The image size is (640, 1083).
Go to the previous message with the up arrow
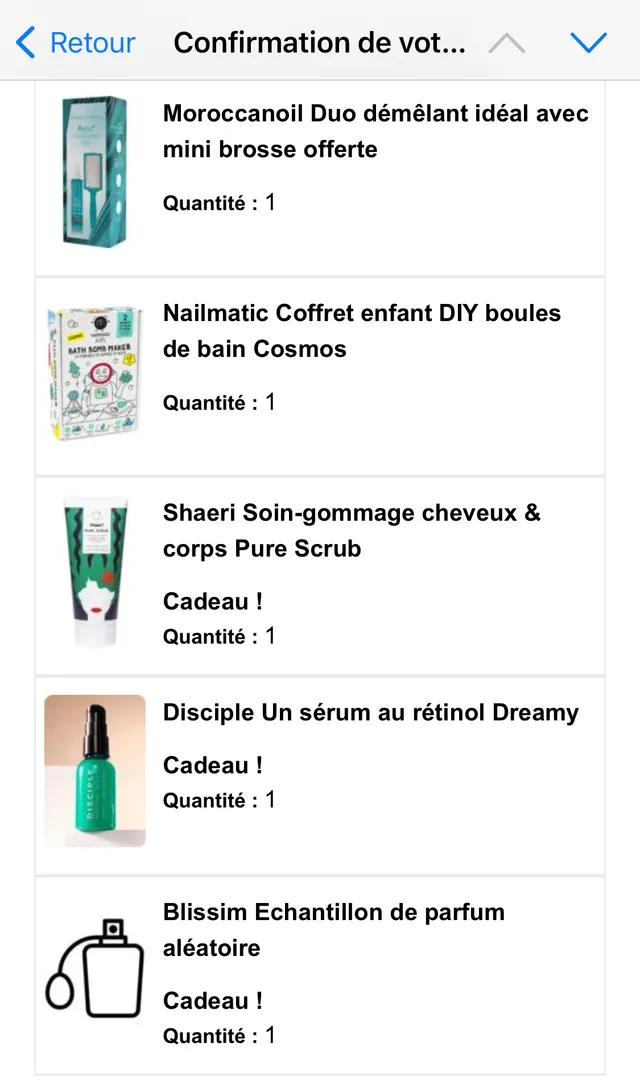pyautogui.click(x=507, y=43)
